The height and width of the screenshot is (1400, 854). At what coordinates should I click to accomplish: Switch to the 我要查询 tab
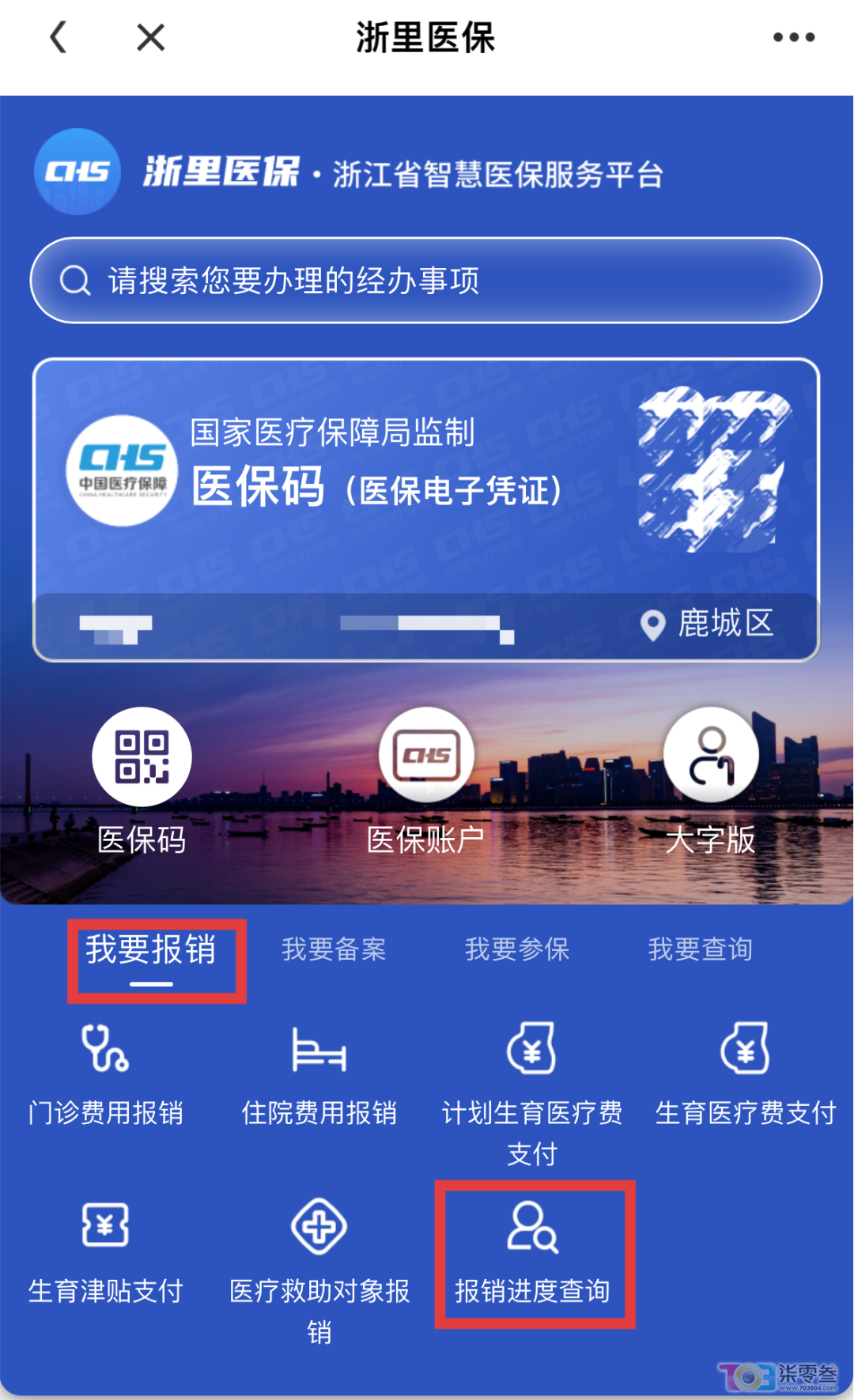point(701,949)
